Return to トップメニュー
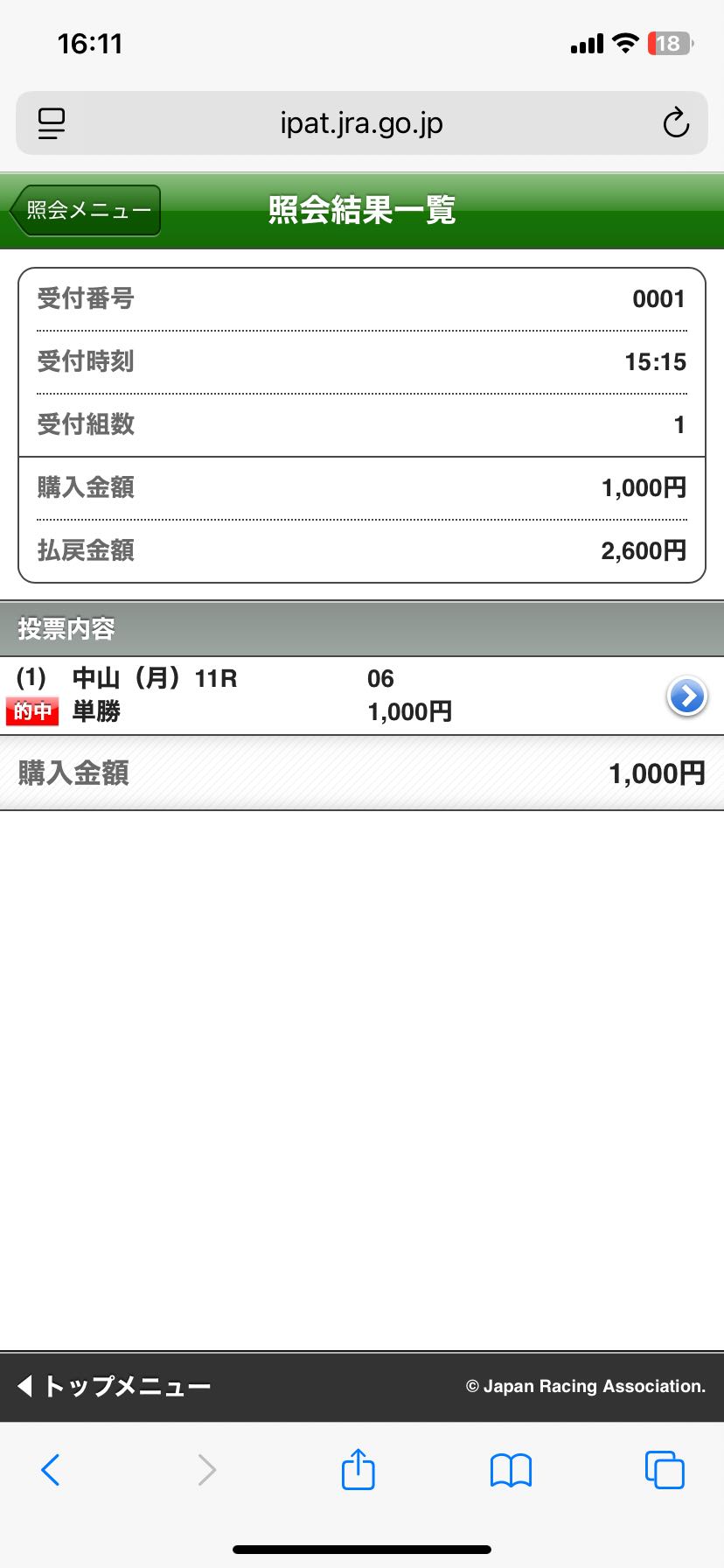The image size is (724, 1568). [x=114, y=1386]
